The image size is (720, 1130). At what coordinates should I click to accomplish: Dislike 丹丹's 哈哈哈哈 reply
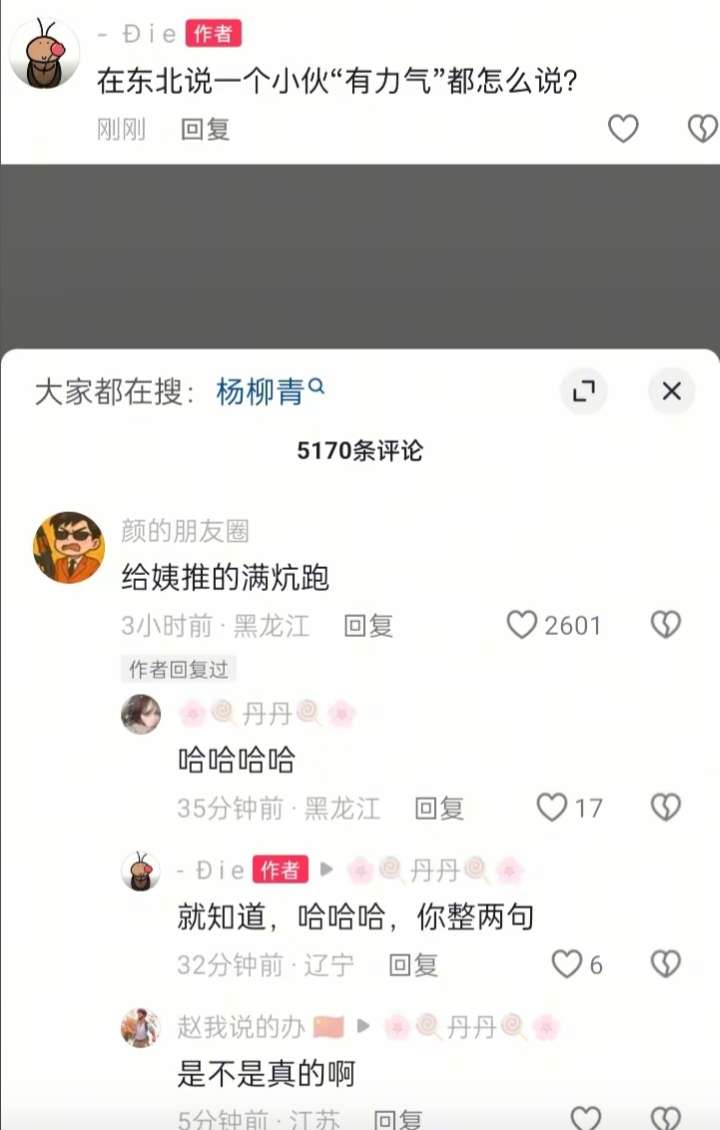665,808
